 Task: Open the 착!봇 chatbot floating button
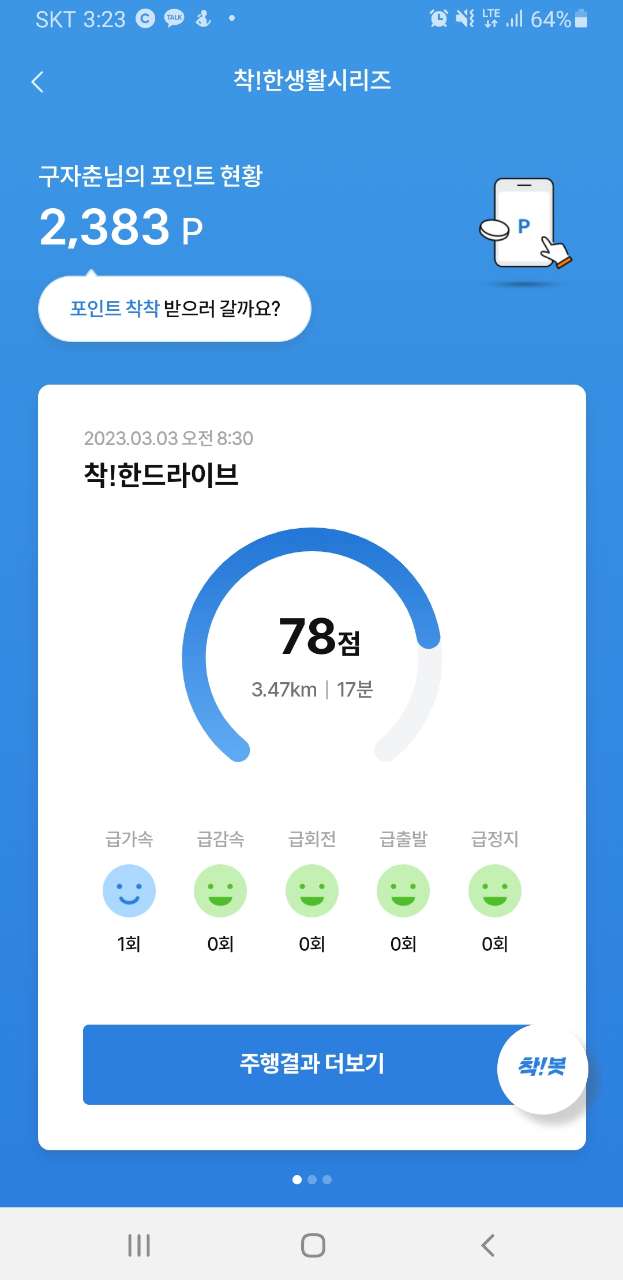[541, 1067]
